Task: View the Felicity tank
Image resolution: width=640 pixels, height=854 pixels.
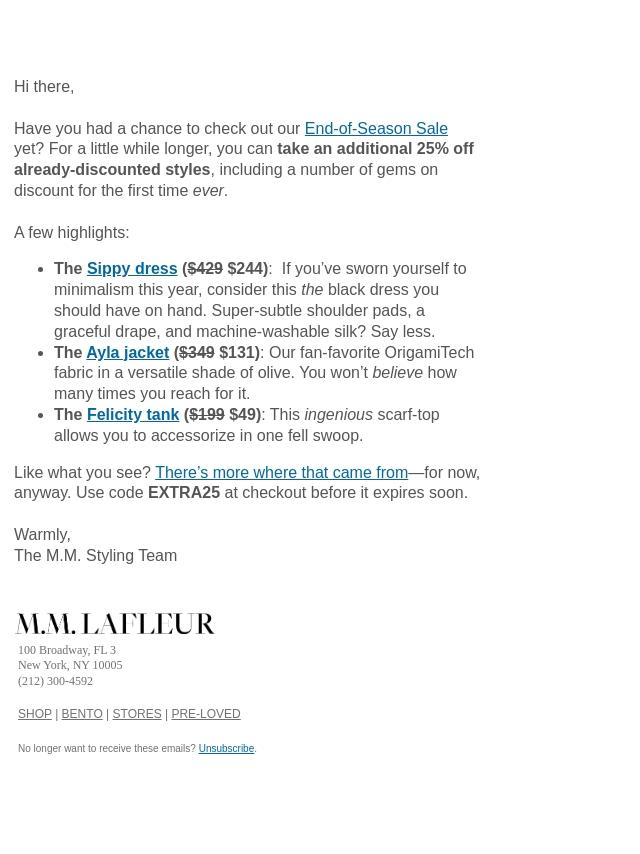Action: point(132,414)
